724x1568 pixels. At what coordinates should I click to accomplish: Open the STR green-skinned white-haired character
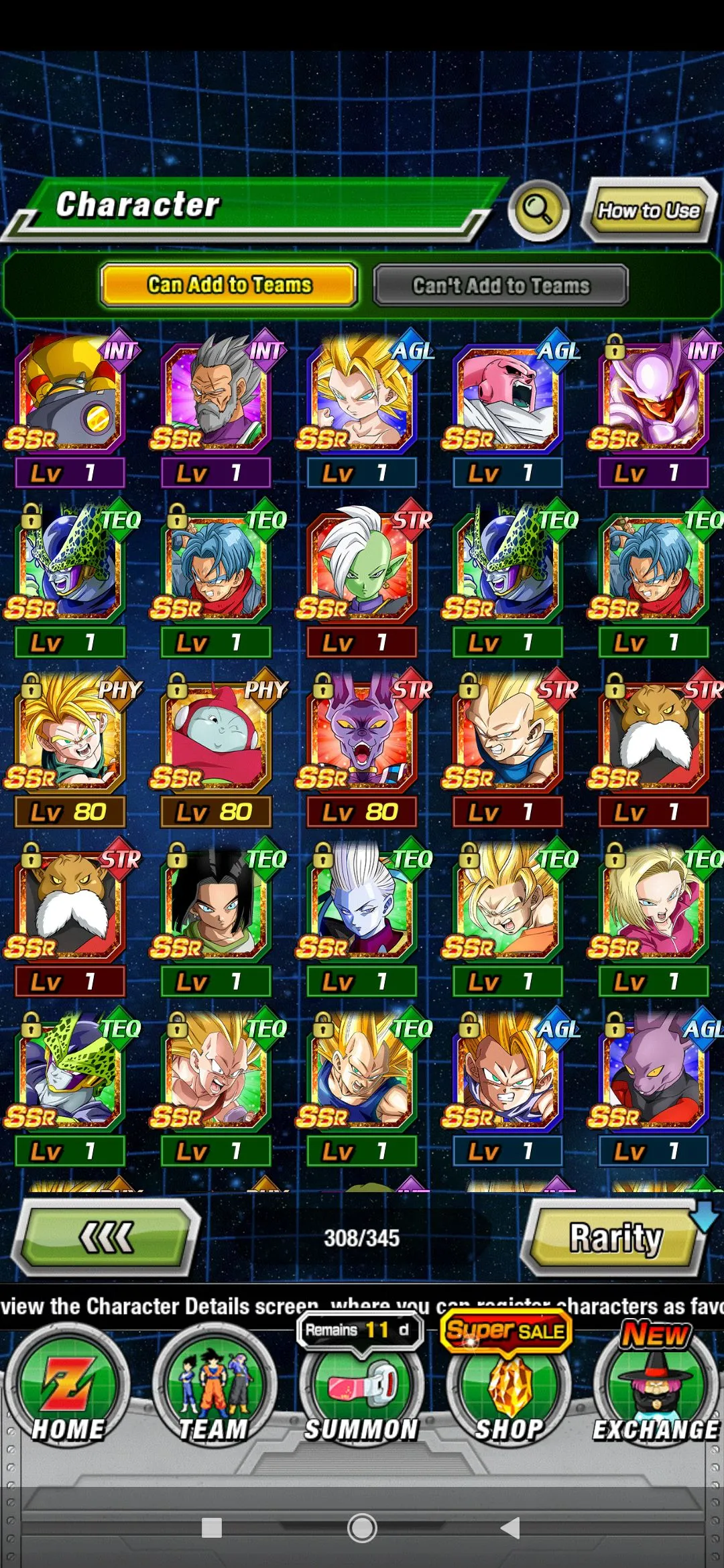click(x=361, y=568)
